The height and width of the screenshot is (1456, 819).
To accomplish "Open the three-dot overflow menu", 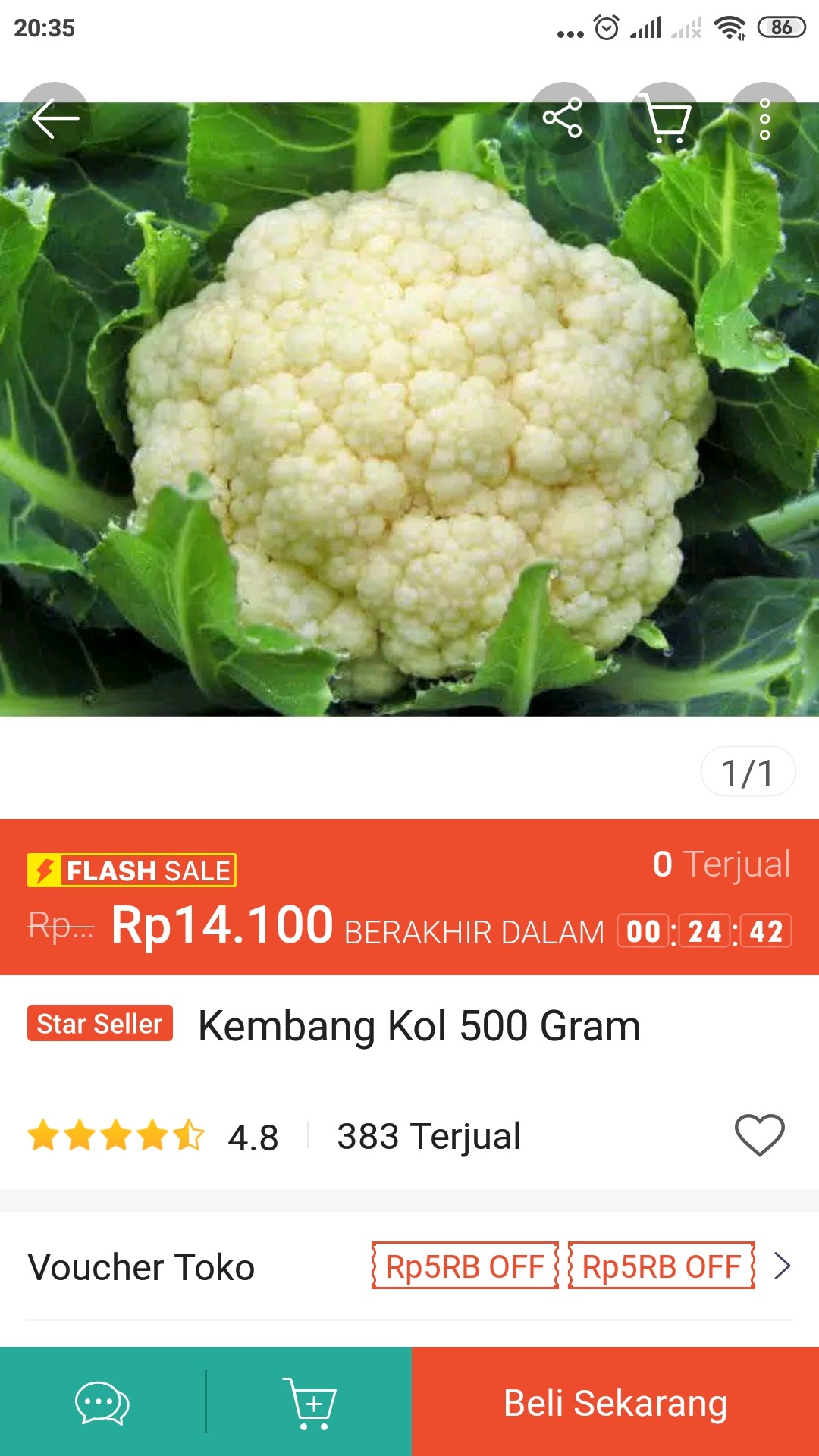I will pos(764,118).
